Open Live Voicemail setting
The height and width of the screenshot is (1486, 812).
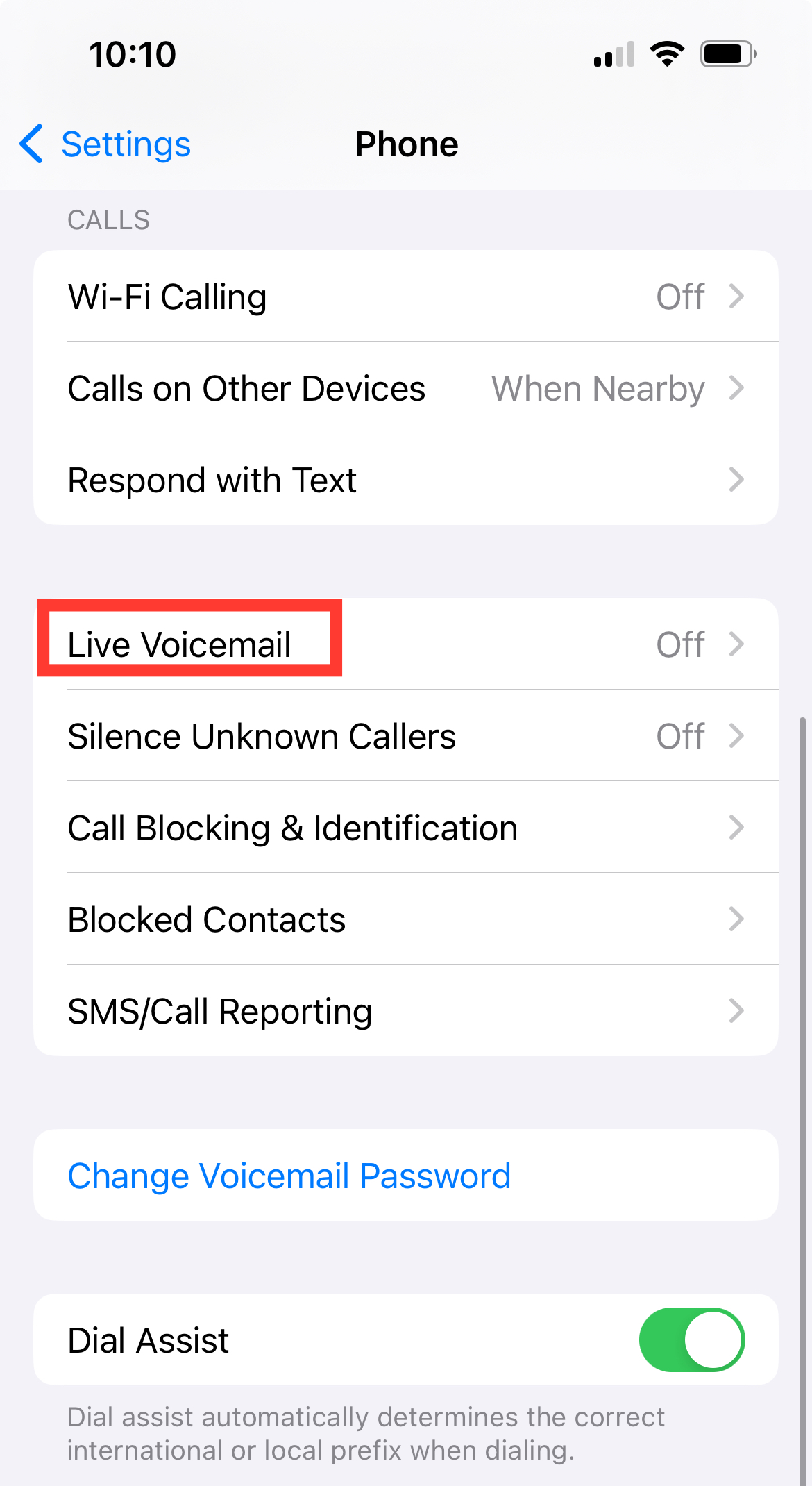[406, 644]
